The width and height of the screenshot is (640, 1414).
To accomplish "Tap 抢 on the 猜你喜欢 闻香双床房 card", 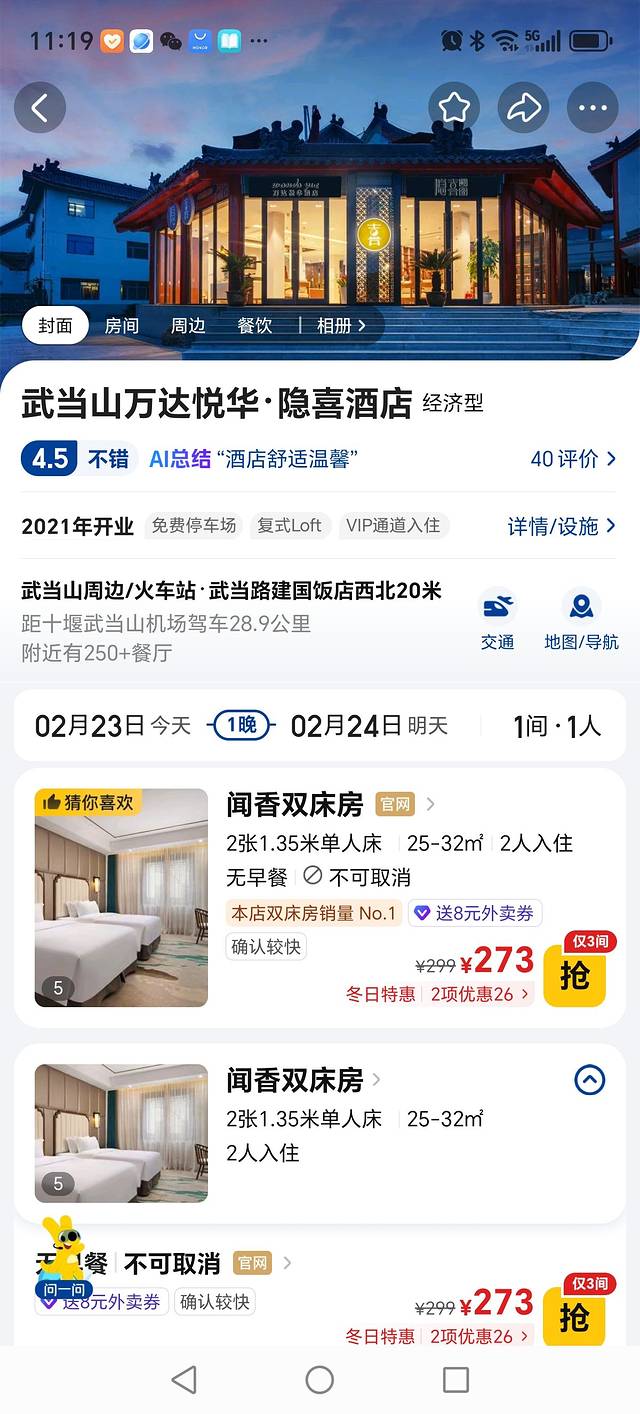I will (x=575, y=974).
